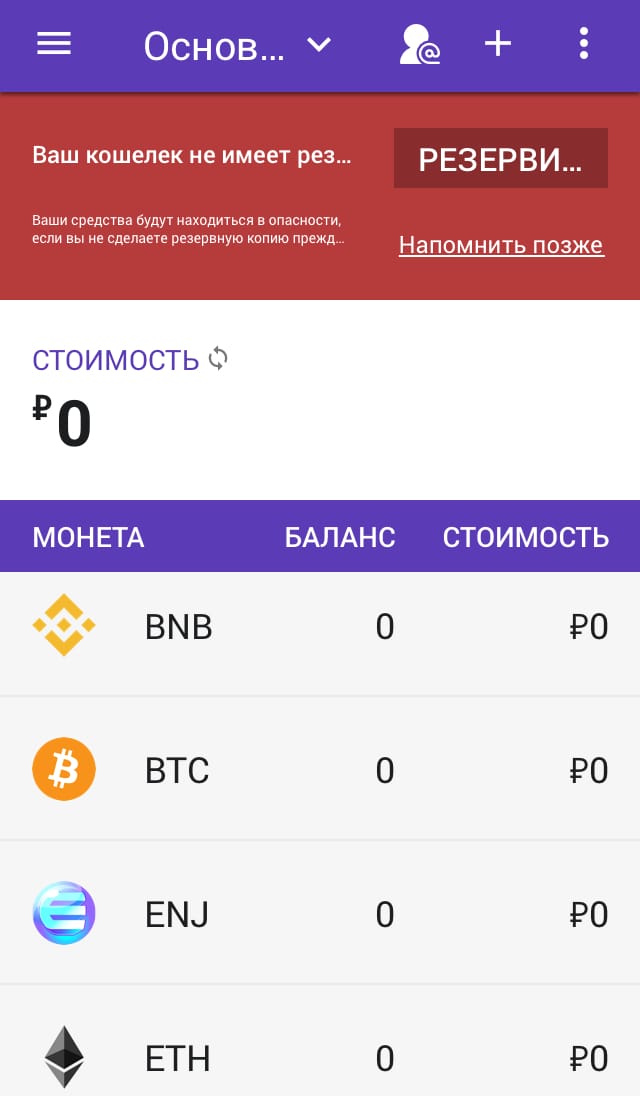Choose Напомнить позже link
640x1096 pixels.
(501, 245)
